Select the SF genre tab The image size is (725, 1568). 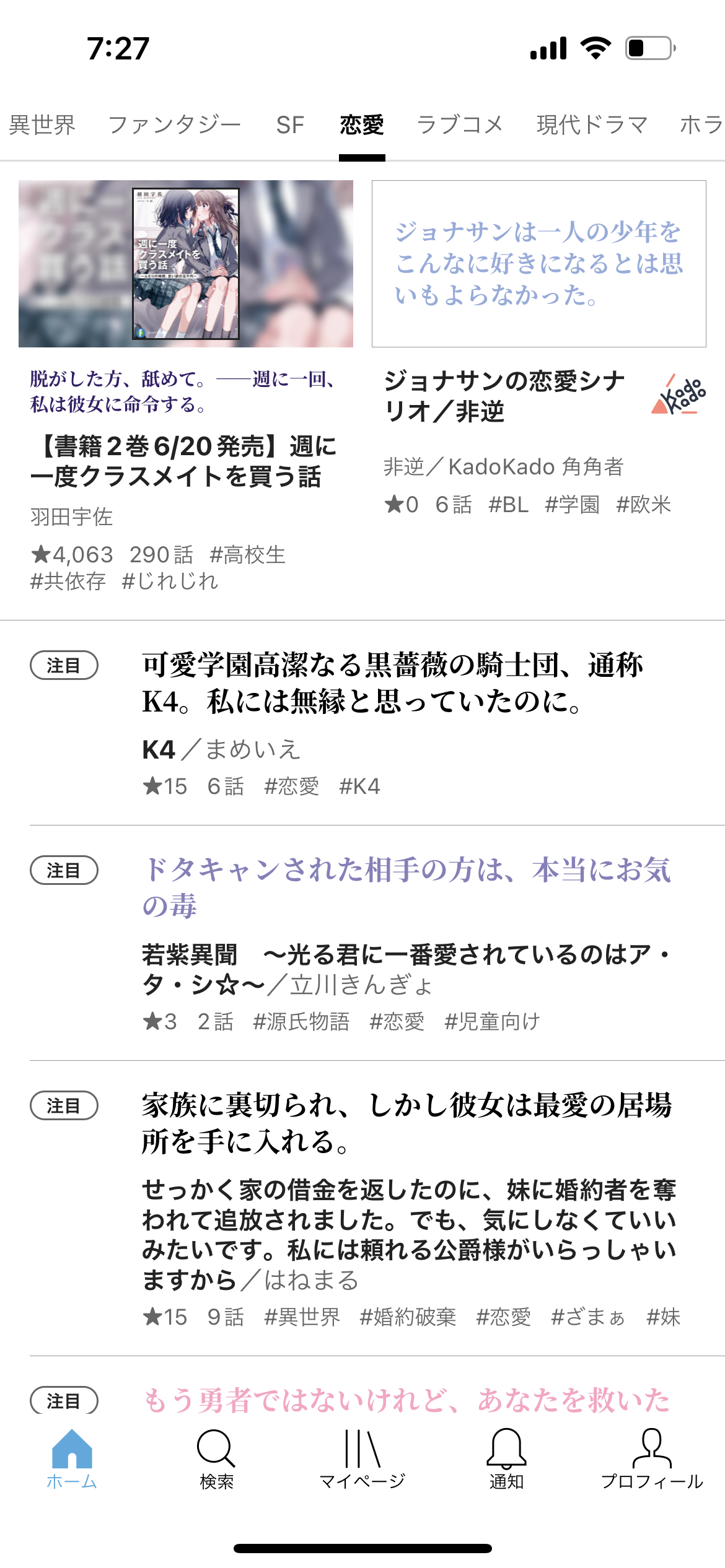(x=290, y=125)
